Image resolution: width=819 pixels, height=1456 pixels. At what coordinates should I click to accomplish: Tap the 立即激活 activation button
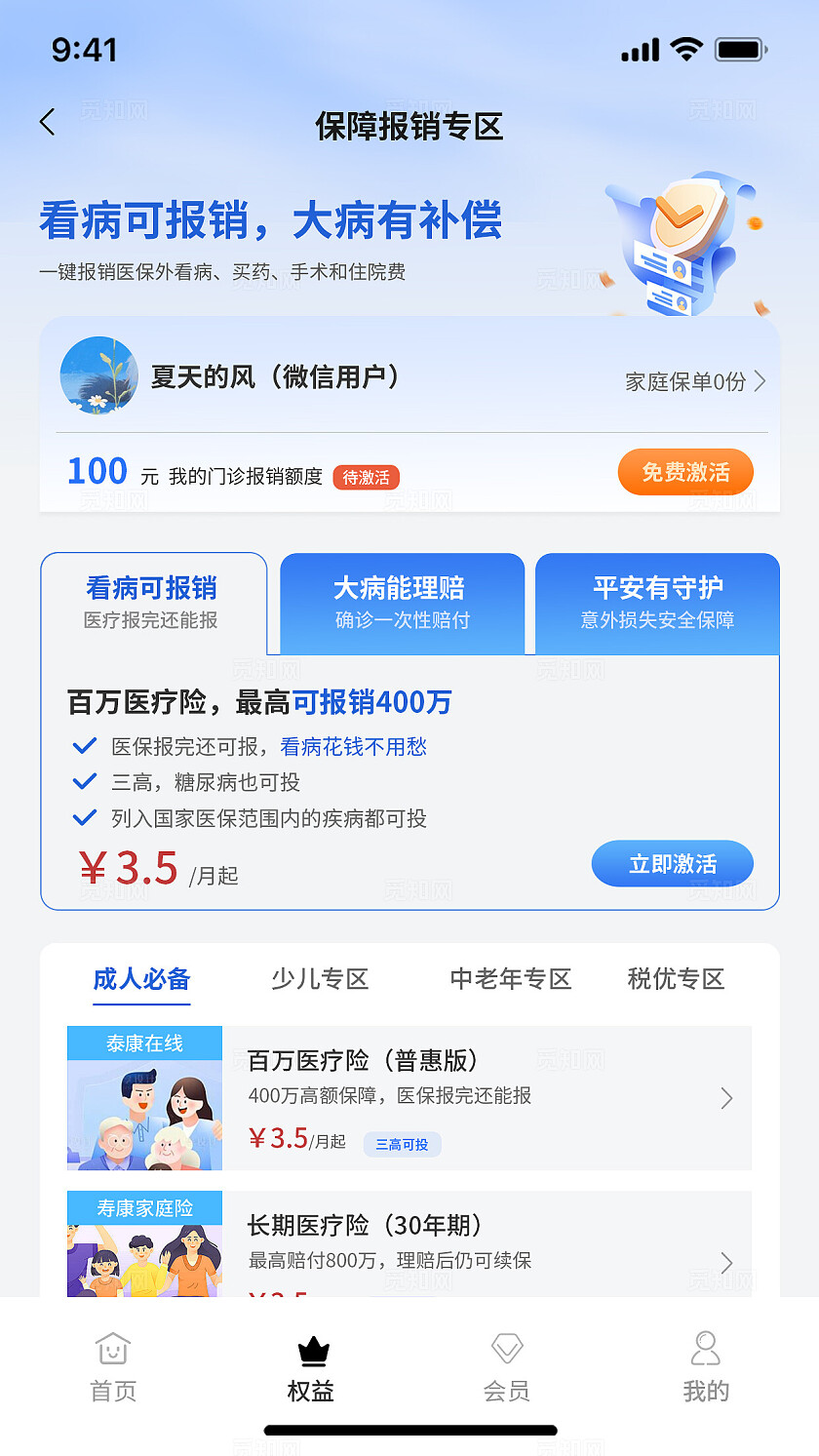coord(672,864)
